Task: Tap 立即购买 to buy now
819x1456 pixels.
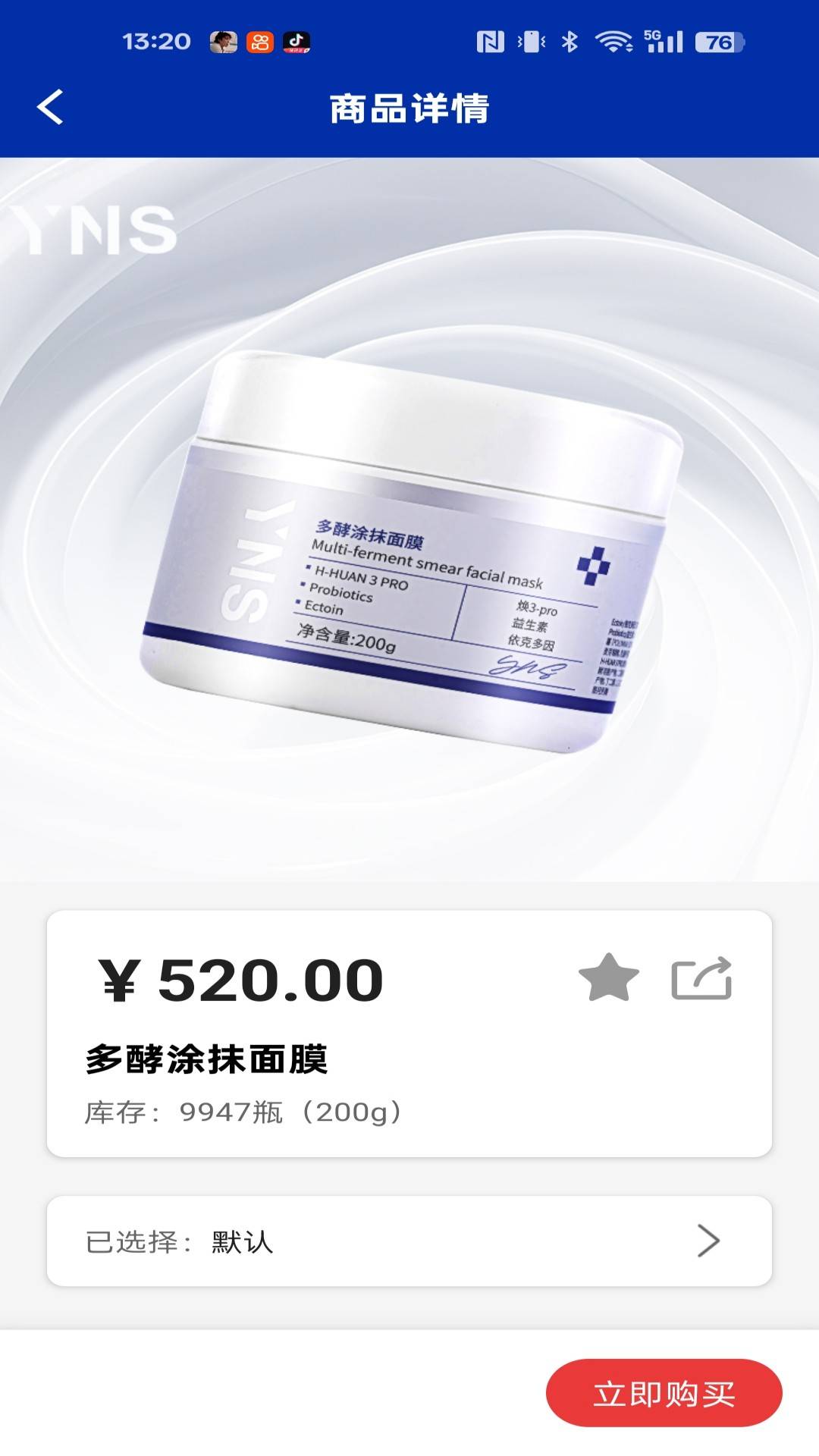Action: [x=664, y=1393]
